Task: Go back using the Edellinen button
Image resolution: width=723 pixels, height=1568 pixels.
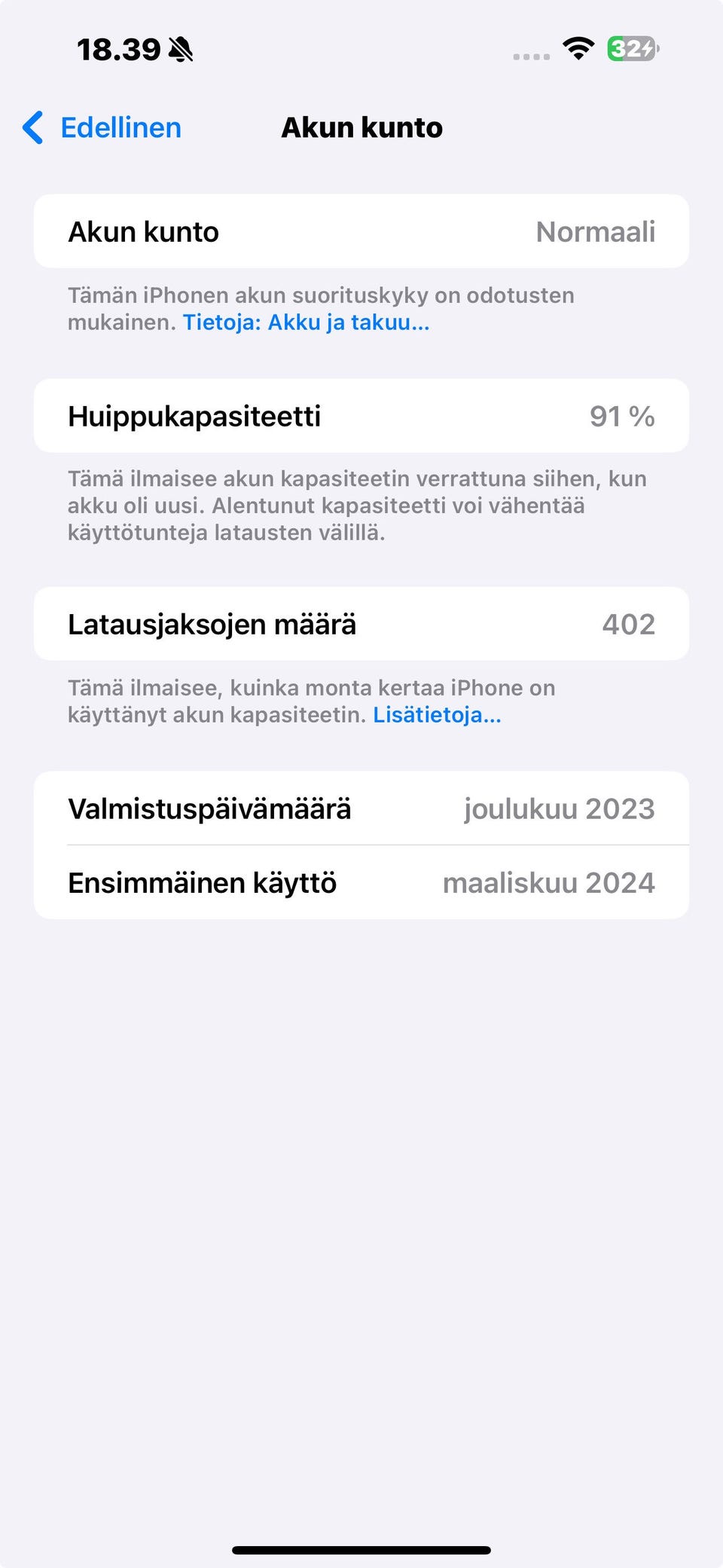Action: click(102, 127)
